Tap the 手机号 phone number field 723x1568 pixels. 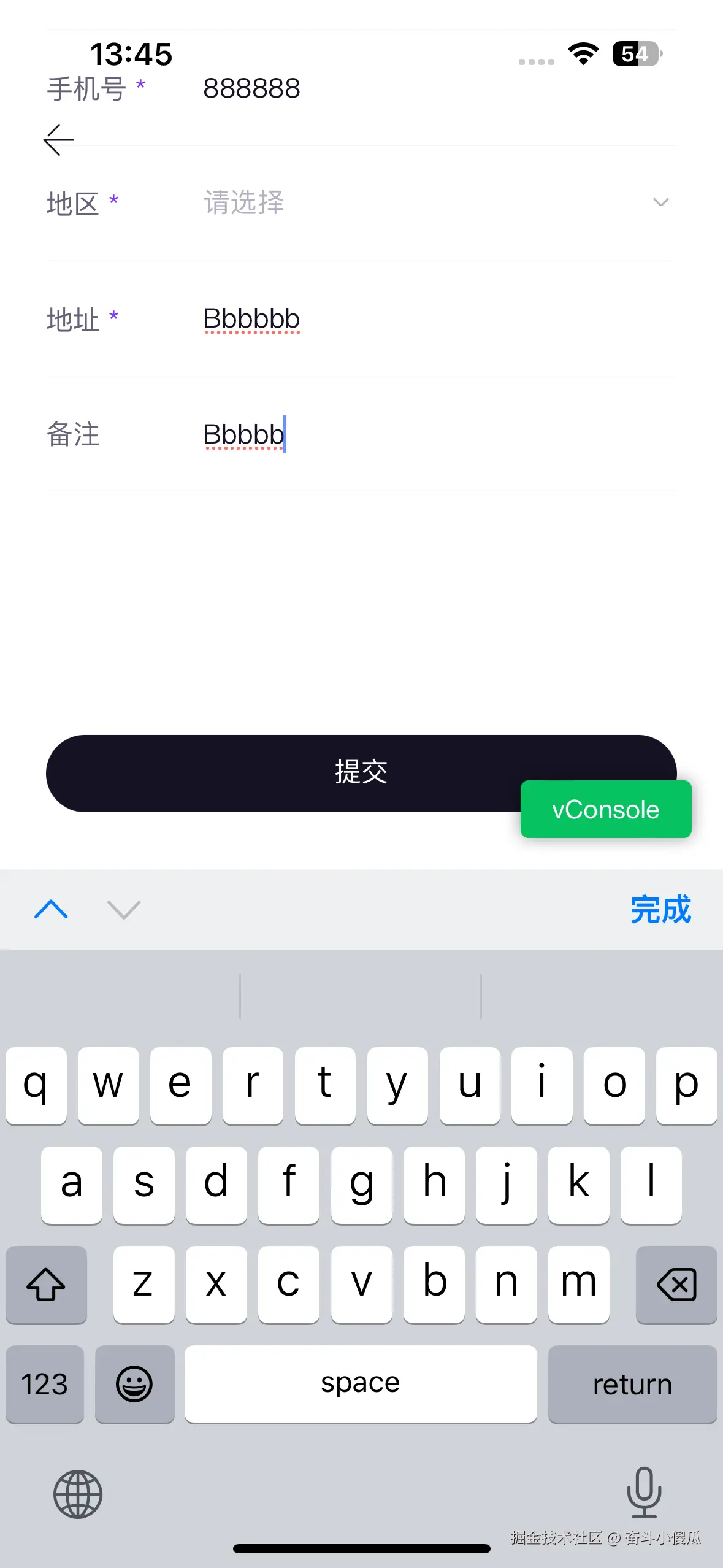[251, 88]
